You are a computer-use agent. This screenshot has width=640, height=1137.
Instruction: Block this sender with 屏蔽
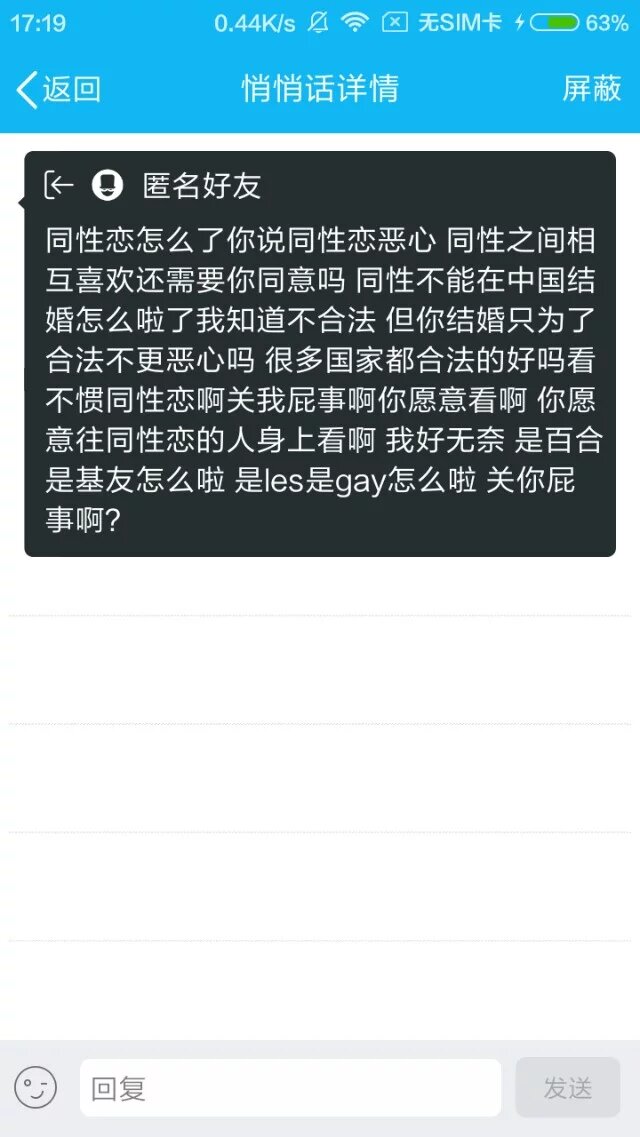coord(591,89)
